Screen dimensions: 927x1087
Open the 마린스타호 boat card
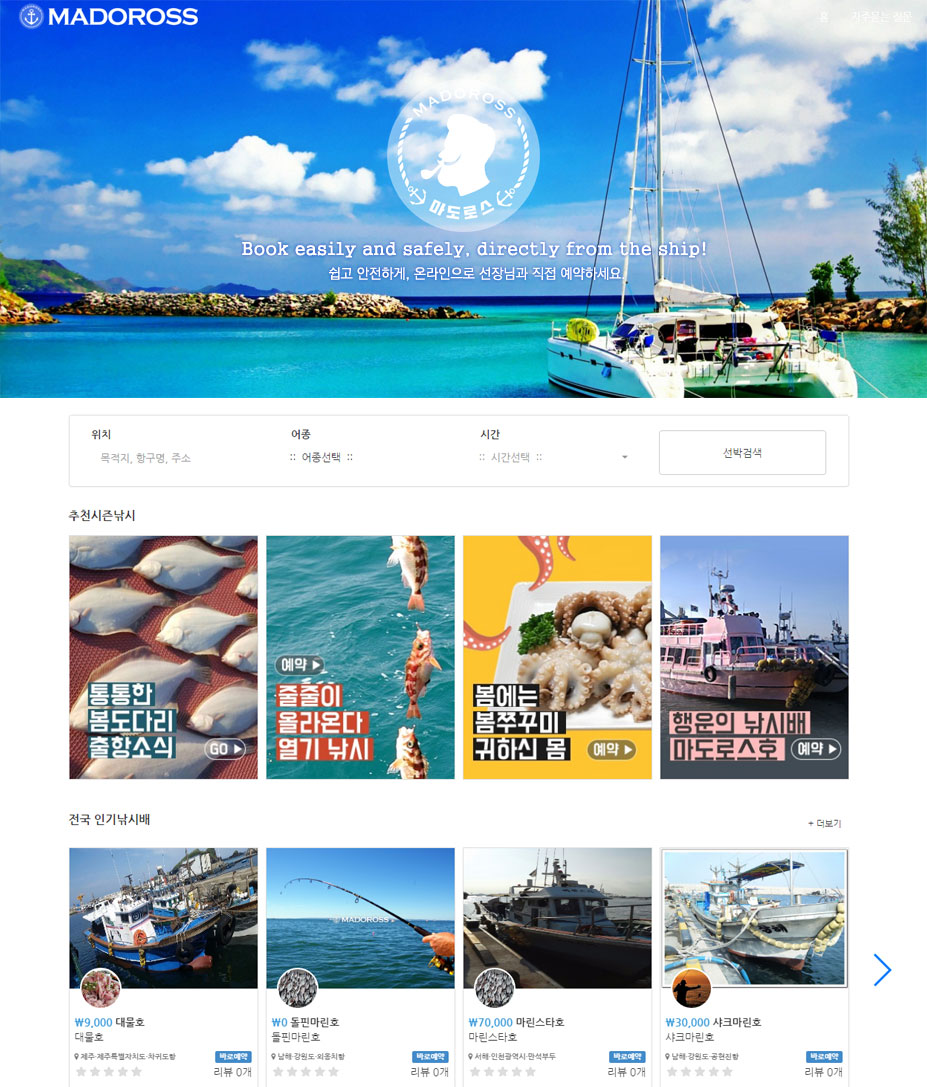tap(557, 918)
